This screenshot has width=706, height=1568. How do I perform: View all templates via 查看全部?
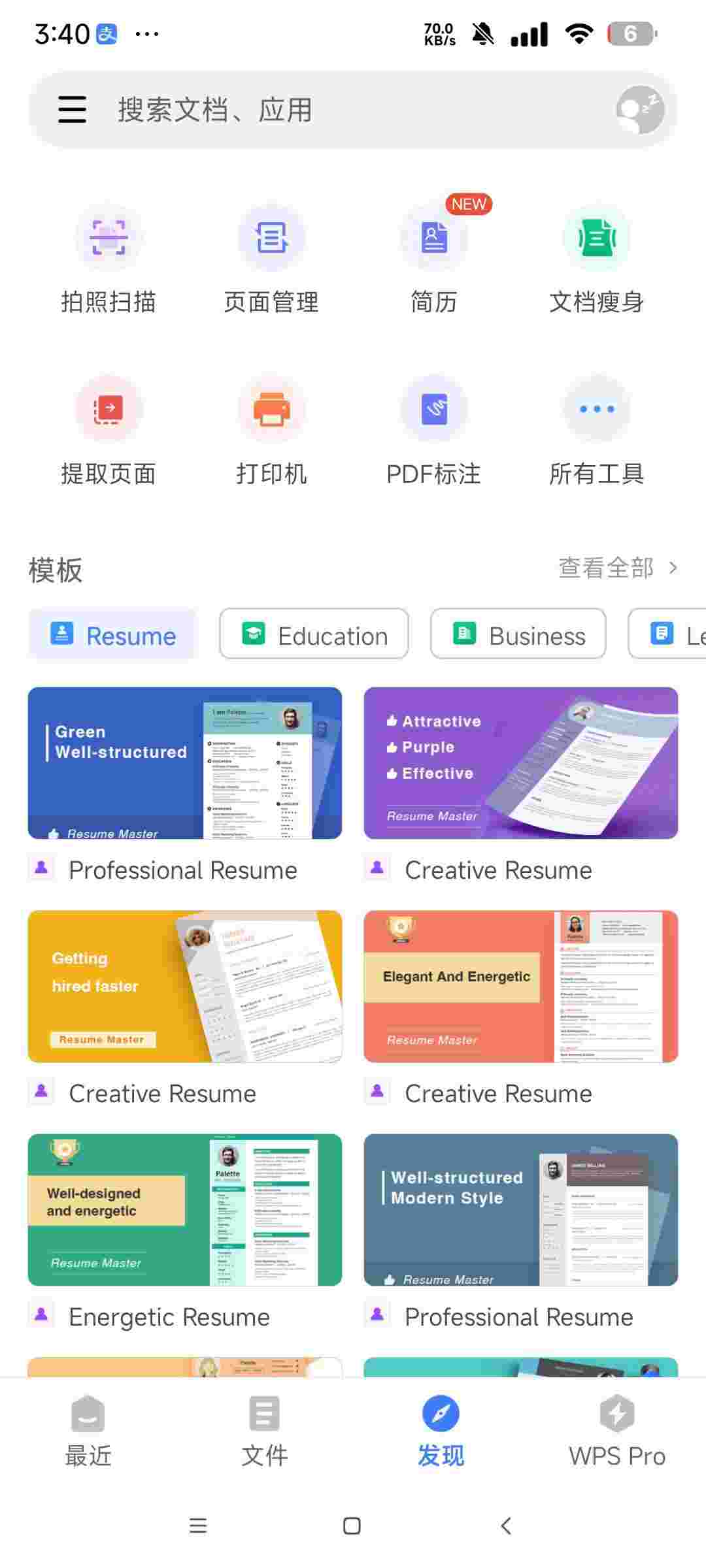click(616, 568)
